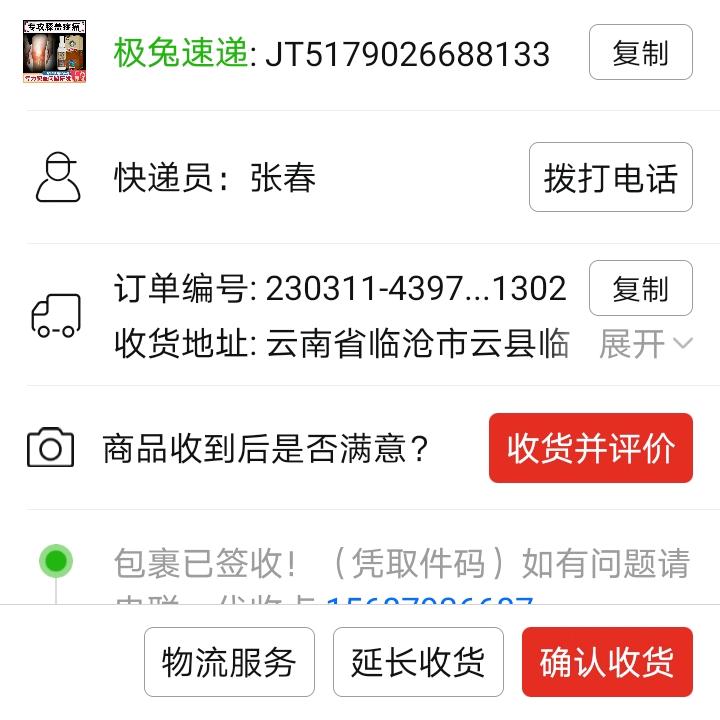Copy the 订单编号 order number
This screenshot has width=720, height=720.
click(640, 289)
